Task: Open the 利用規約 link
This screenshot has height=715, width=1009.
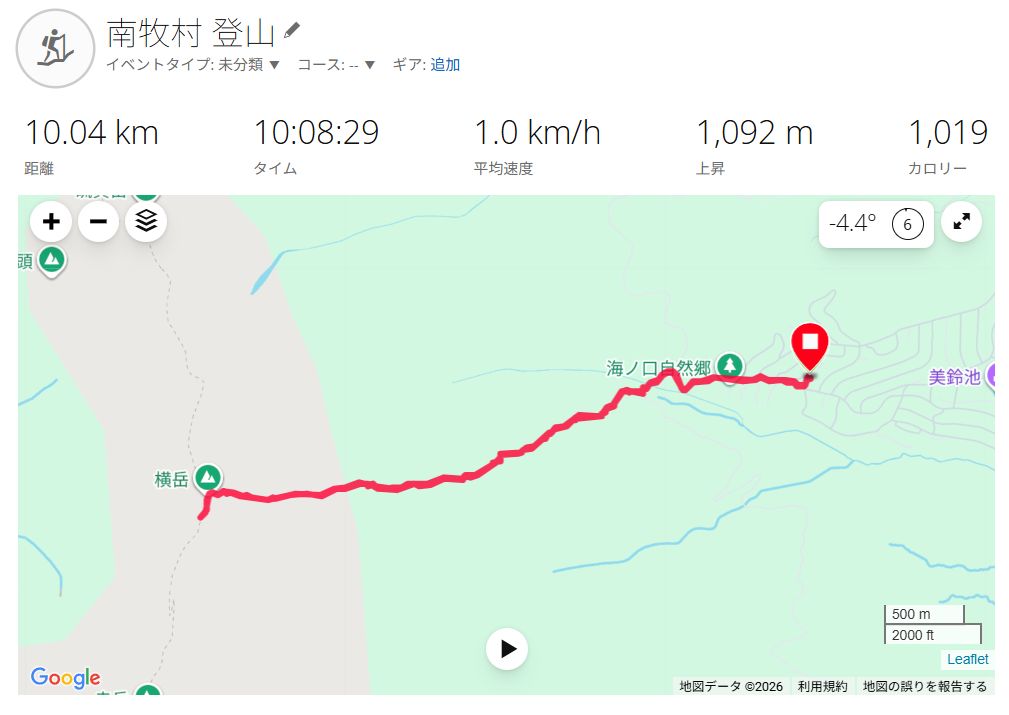Action: (822, 686)
